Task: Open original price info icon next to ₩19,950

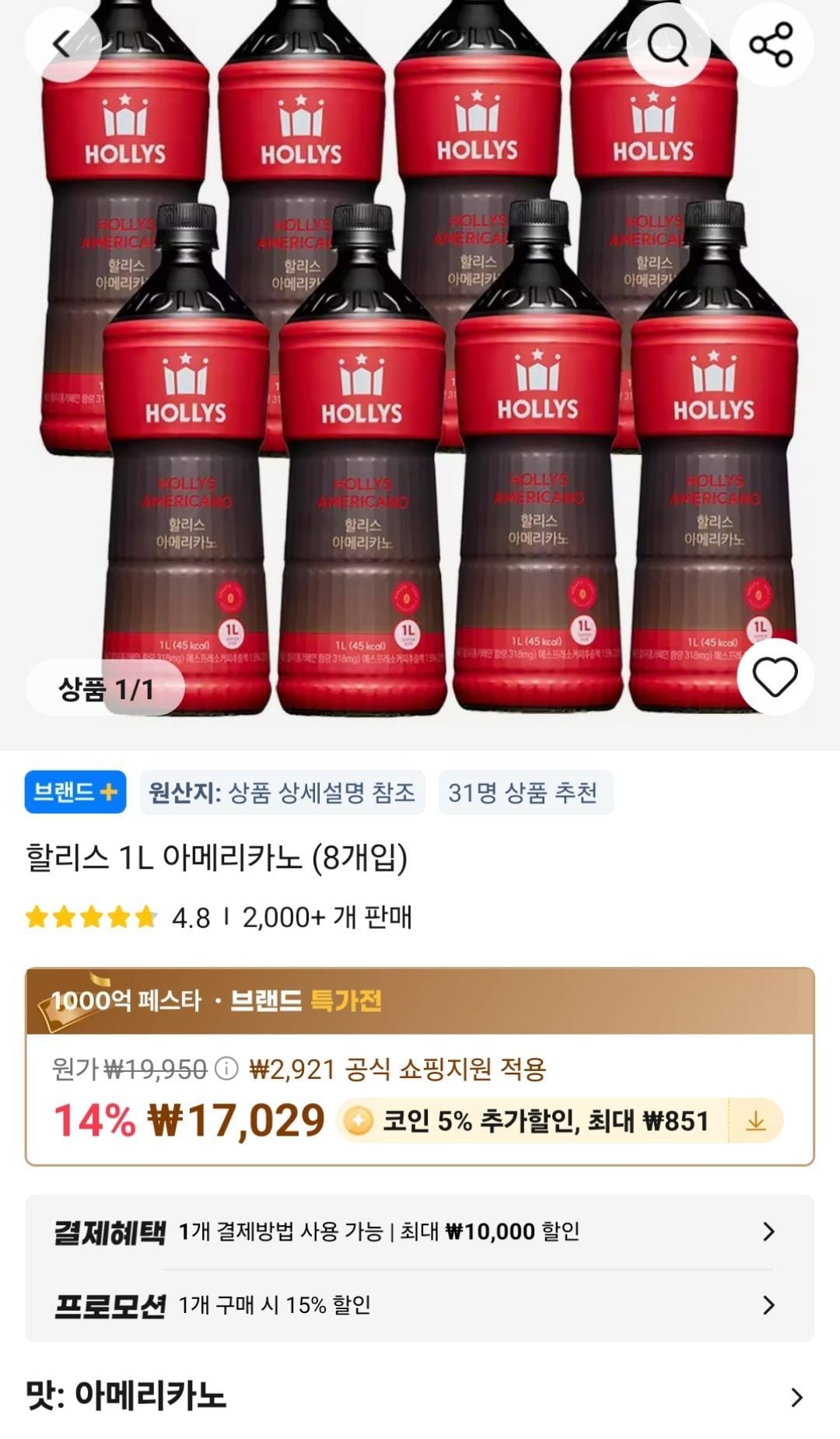Action: click(x=226, y=1068)
